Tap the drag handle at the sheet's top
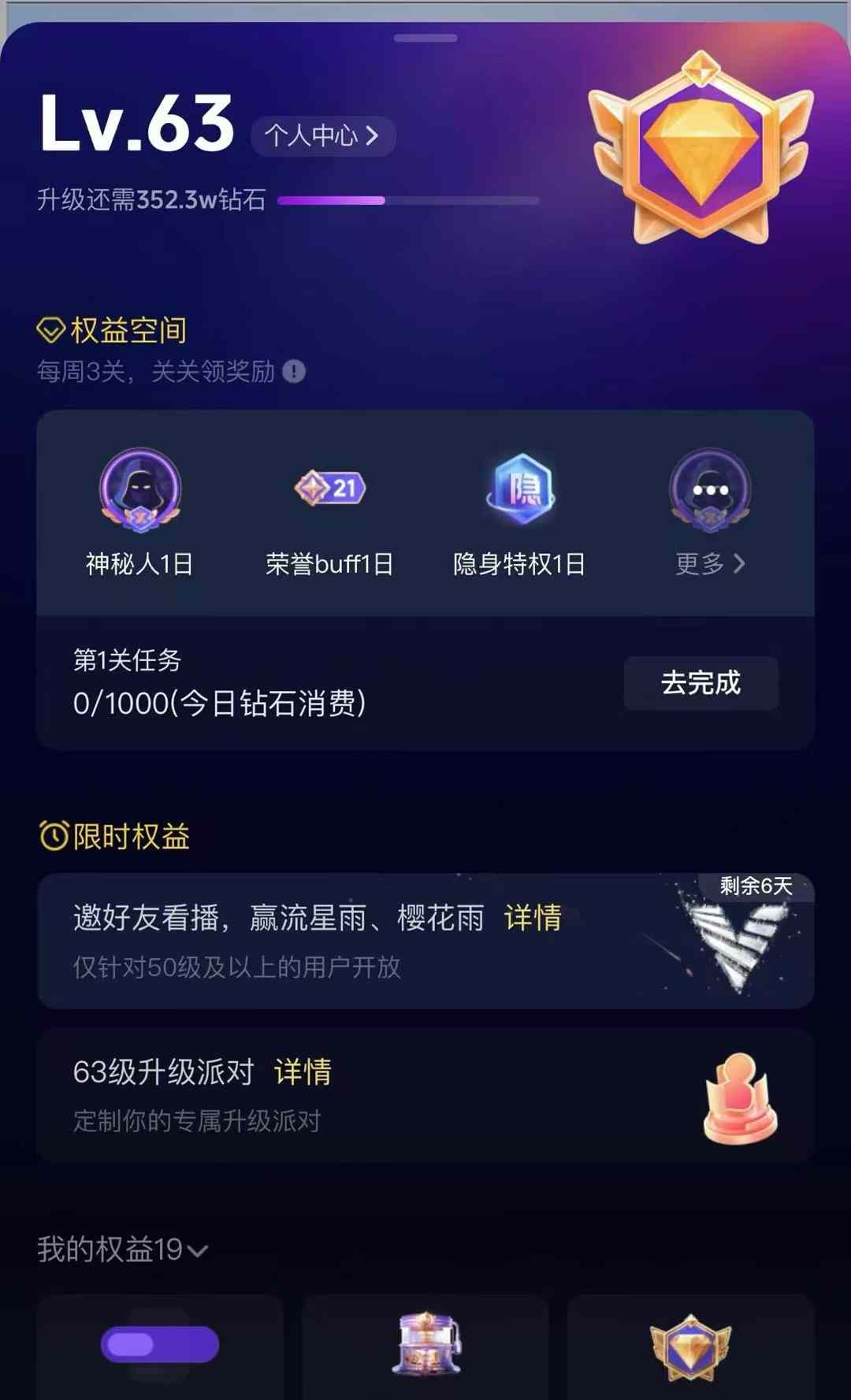Viewport: 851px width, 1400px height. coord(425,38)
